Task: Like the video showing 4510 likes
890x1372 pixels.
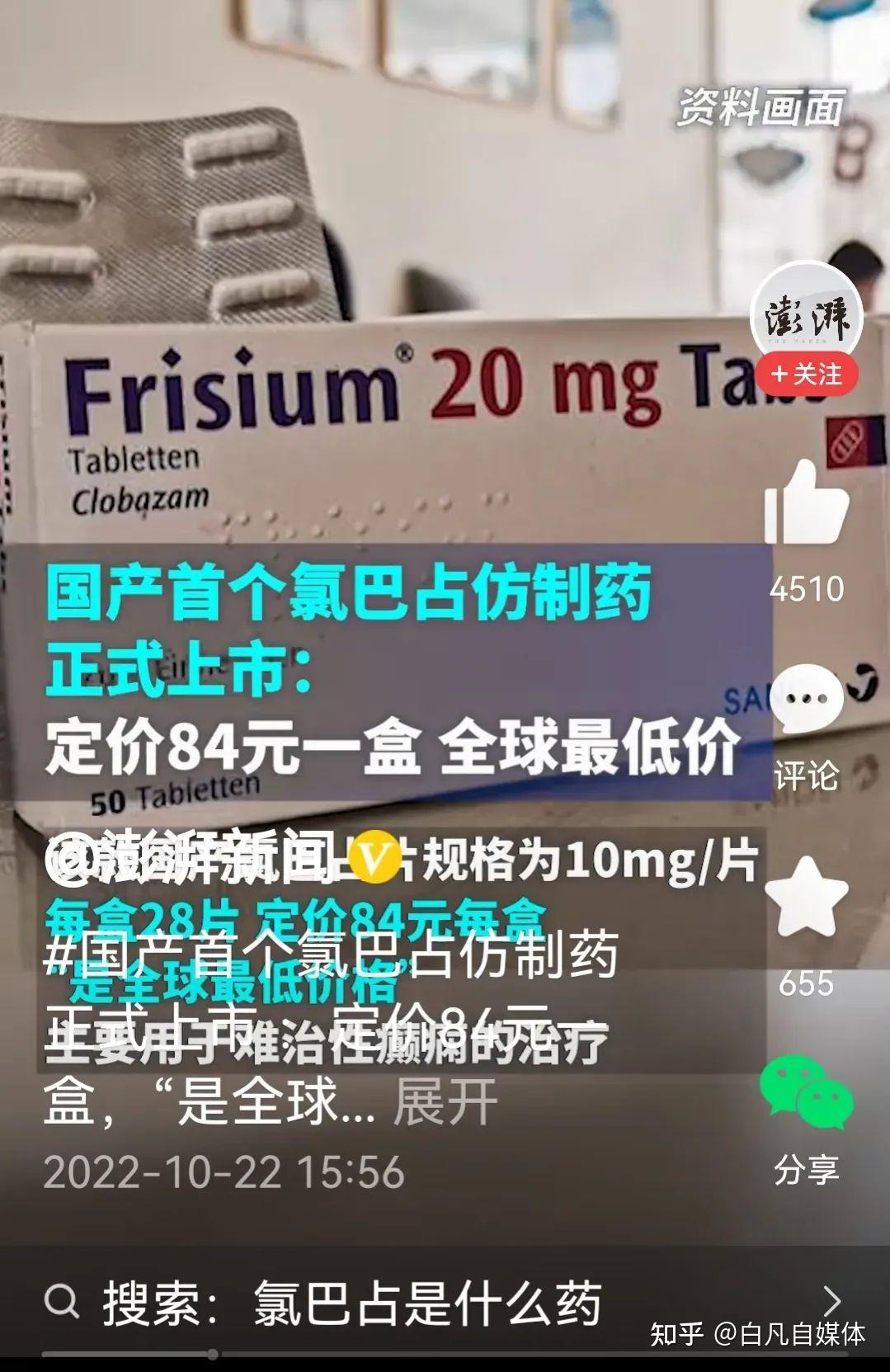Action: click(x=807, y=588)
